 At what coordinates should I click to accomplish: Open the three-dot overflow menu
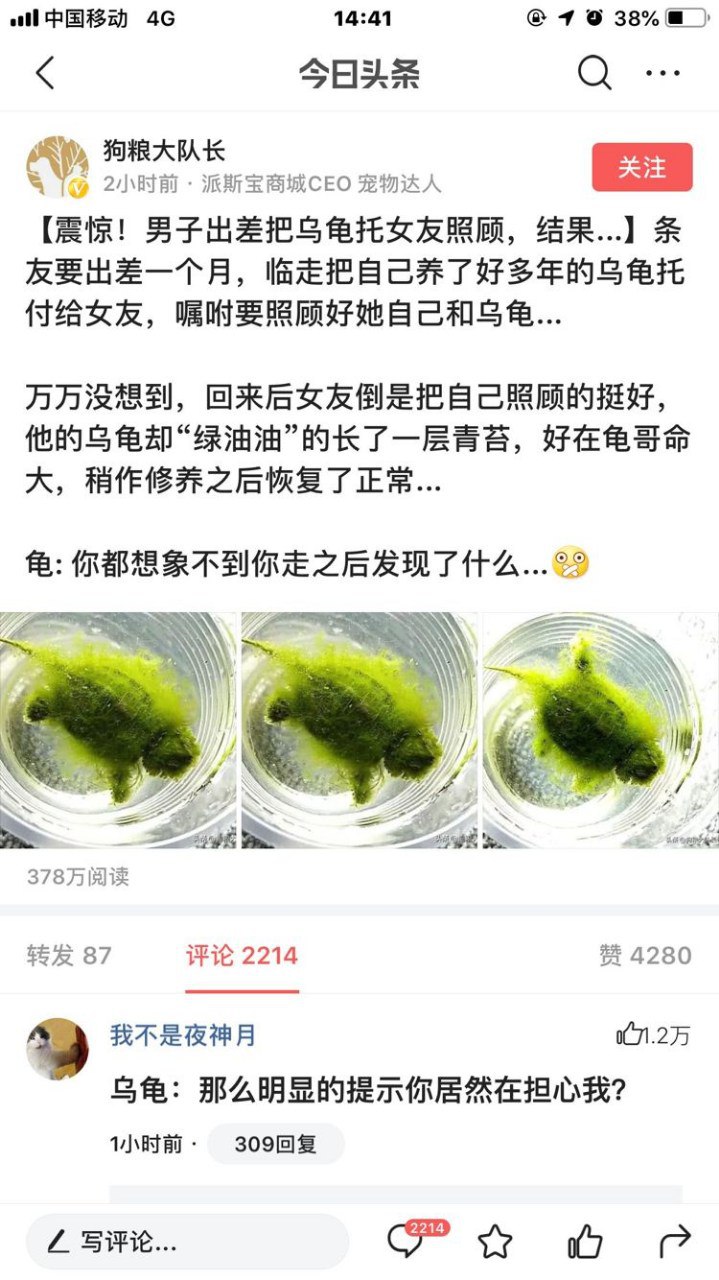662,74
